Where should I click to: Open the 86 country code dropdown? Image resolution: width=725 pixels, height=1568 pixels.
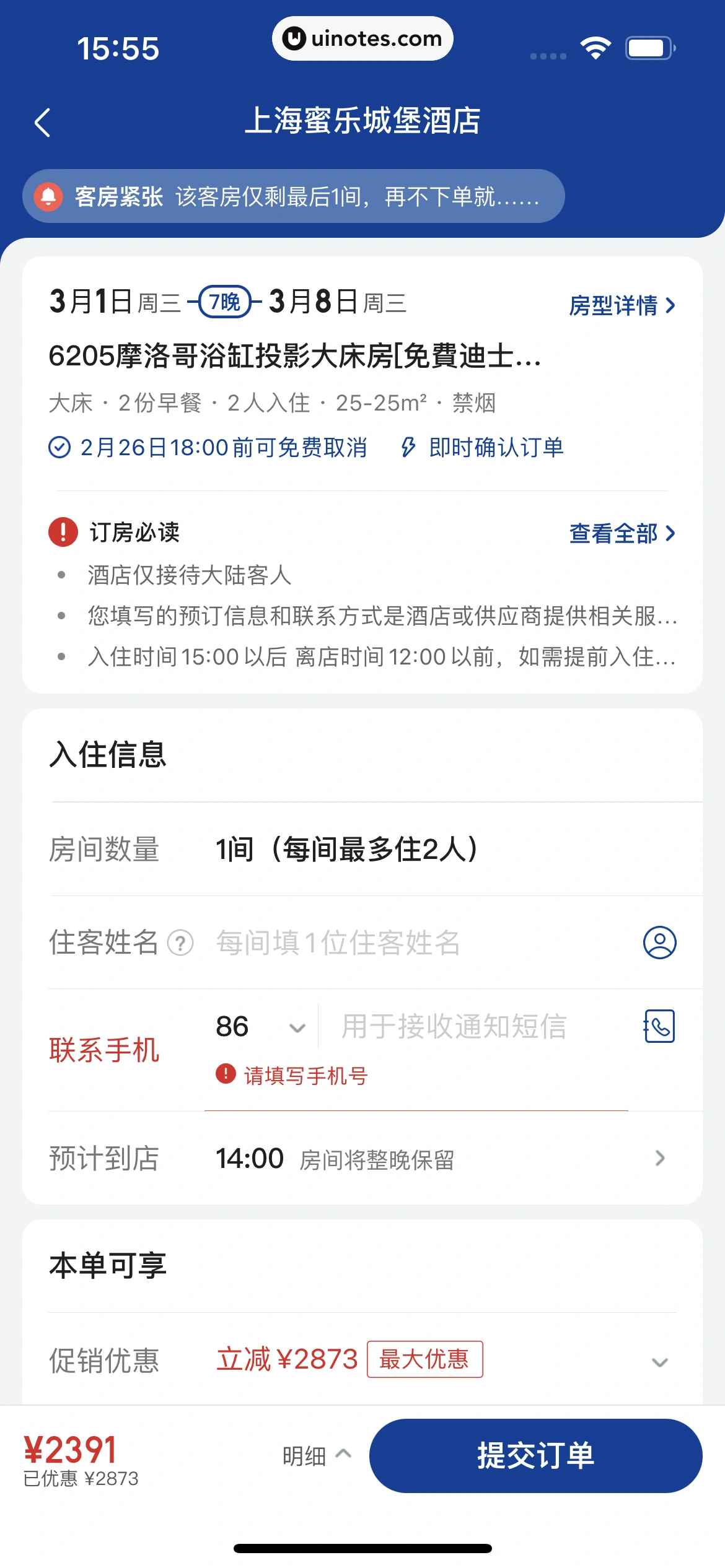tap(260, 1027)
